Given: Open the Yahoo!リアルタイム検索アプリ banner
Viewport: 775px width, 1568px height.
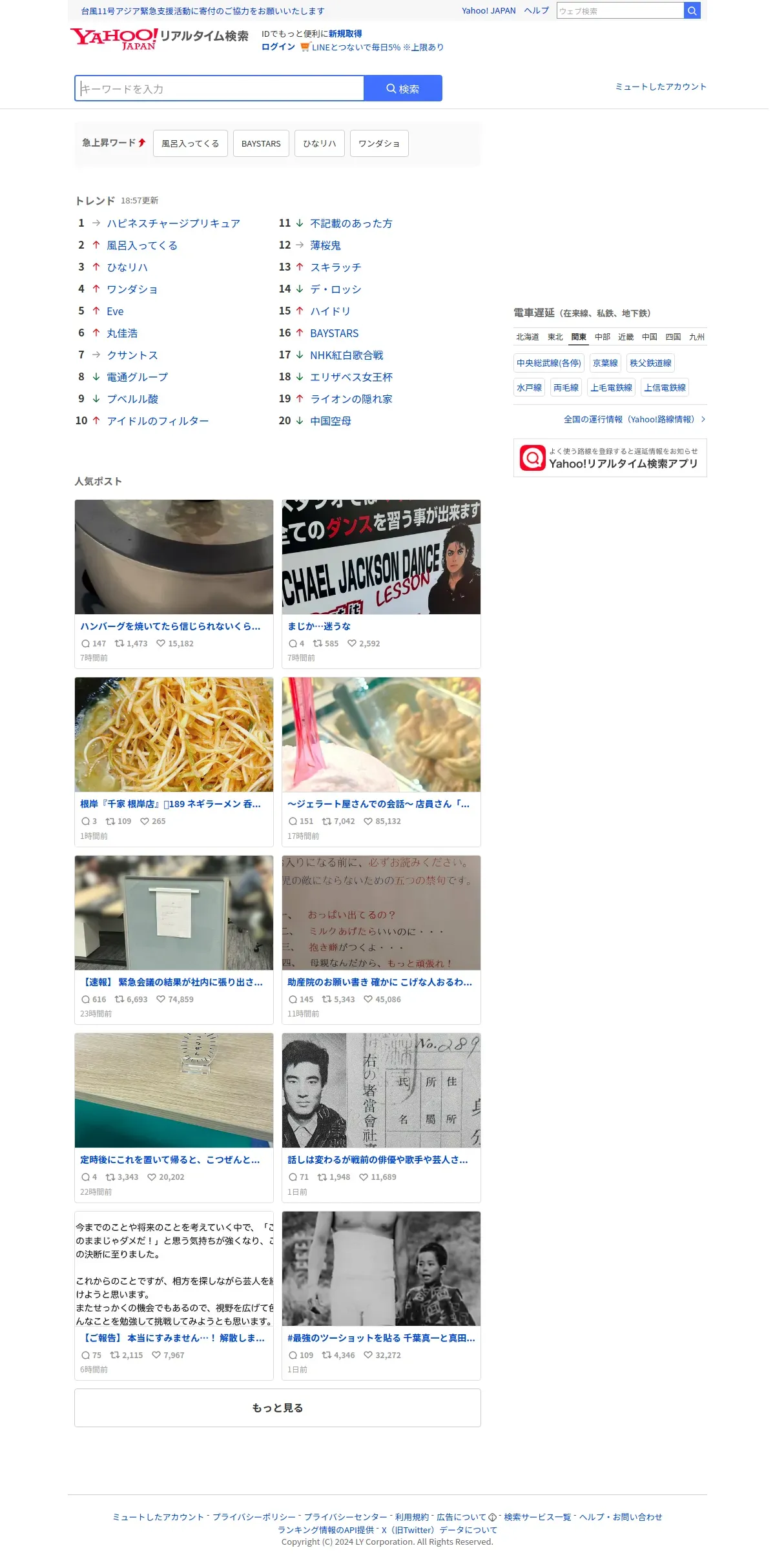Looking at the screenshot, I should tap(610, 458).
